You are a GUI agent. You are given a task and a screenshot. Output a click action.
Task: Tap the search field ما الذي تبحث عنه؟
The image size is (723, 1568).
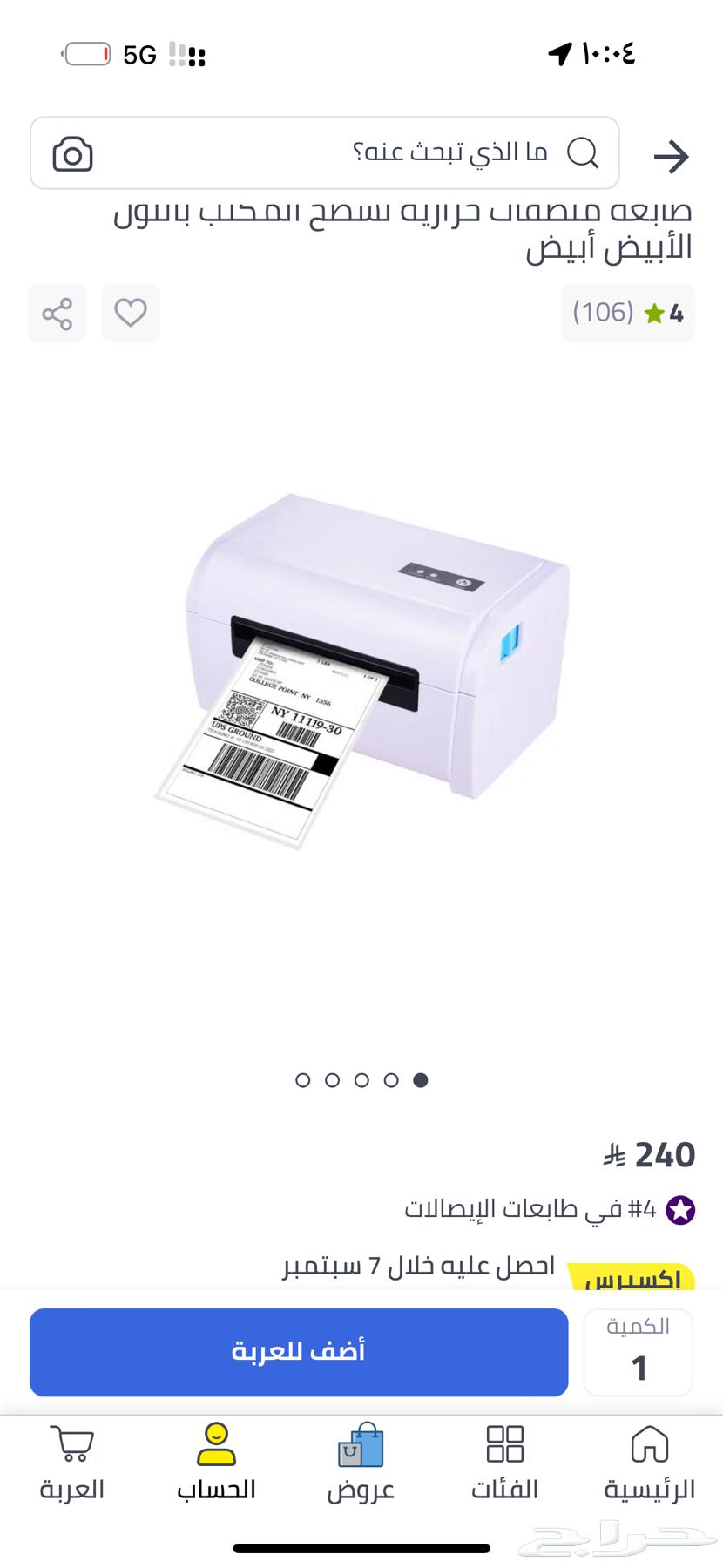(x=348, y=153)
